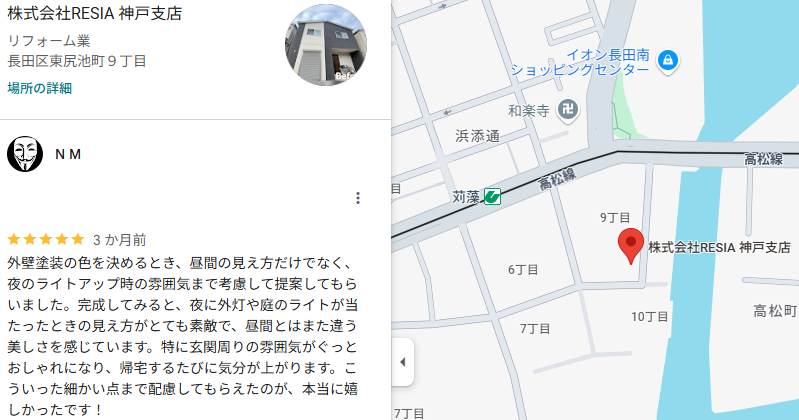Collapse the side panel arrow
799x420 pixels.
pos(402,362)
